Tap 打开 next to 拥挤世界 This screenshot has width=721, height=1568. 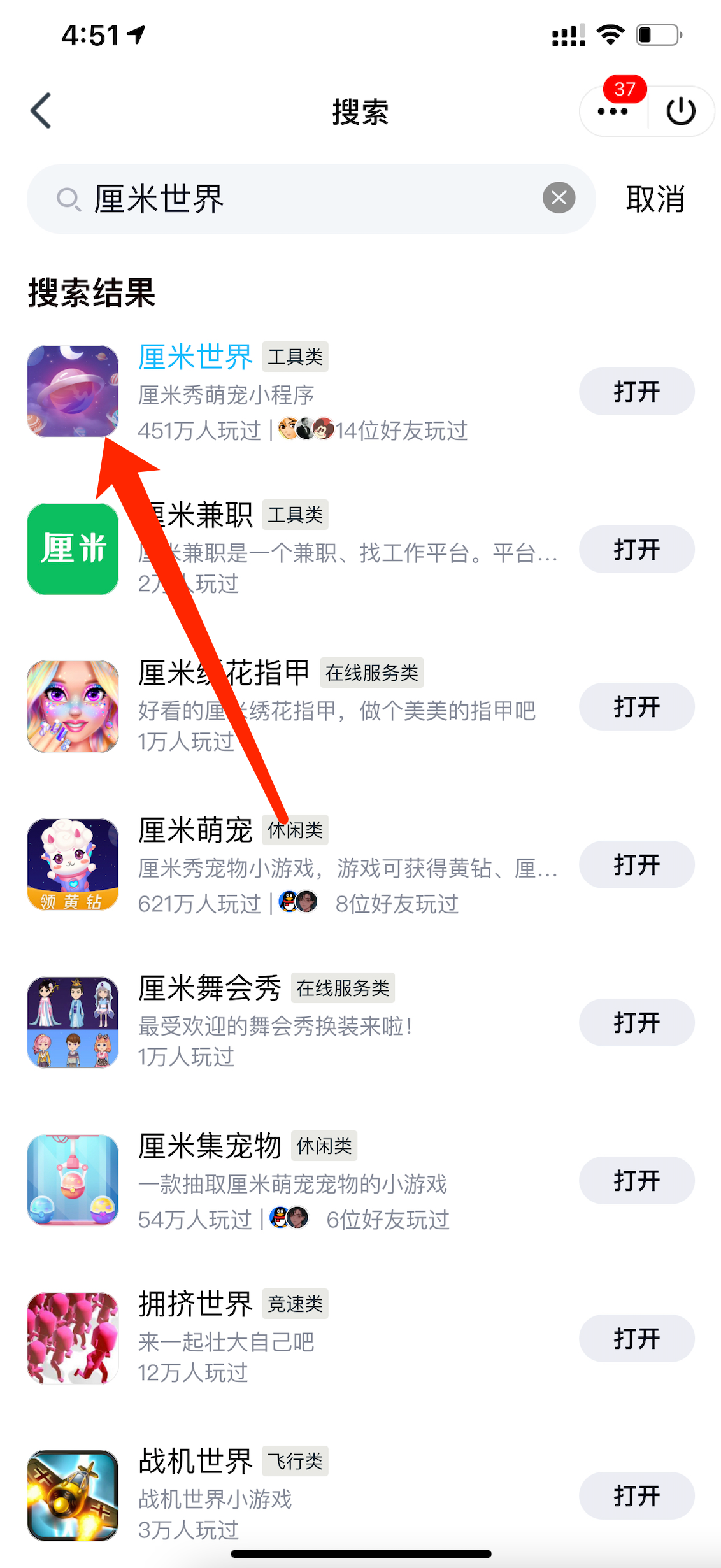636,1339
